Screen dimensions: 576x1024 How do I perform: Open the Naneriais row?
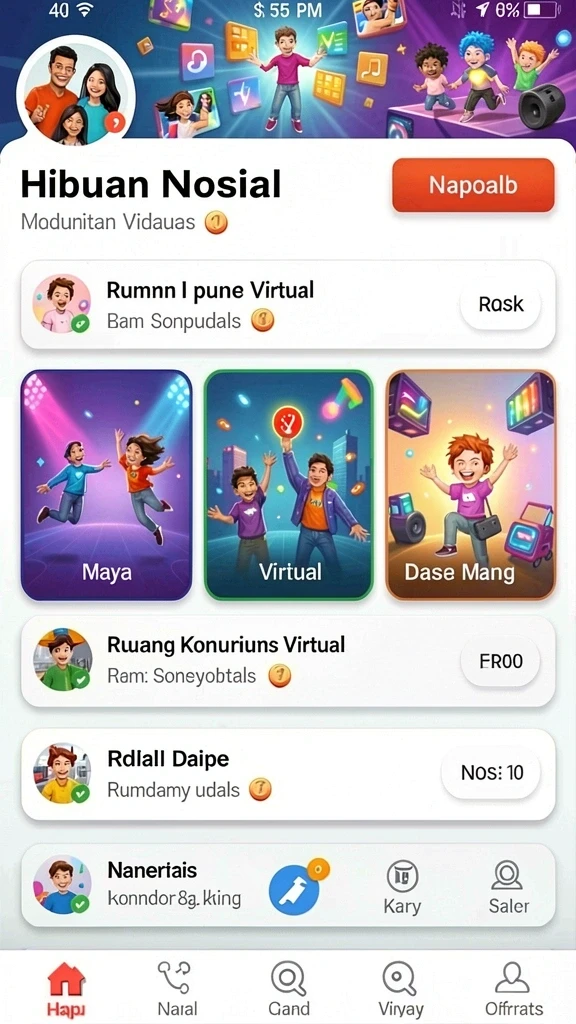(x=288, y=885)
